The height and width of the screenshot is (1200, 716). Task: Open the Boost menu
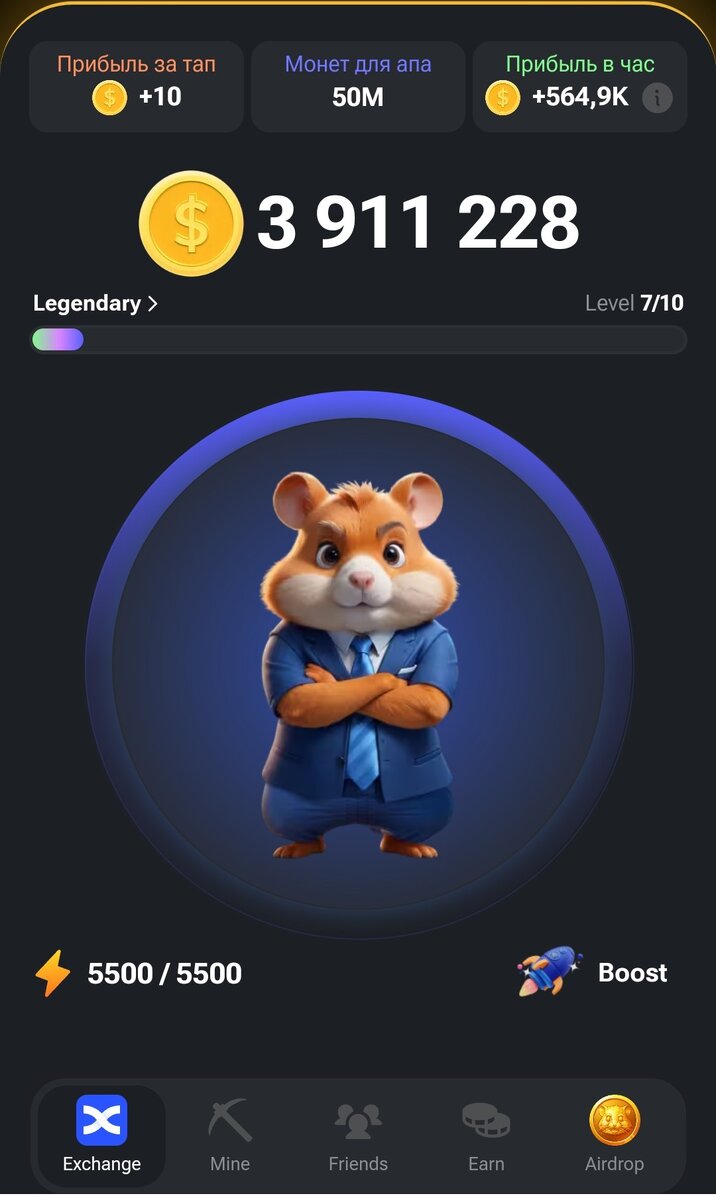tap(592, 972)
